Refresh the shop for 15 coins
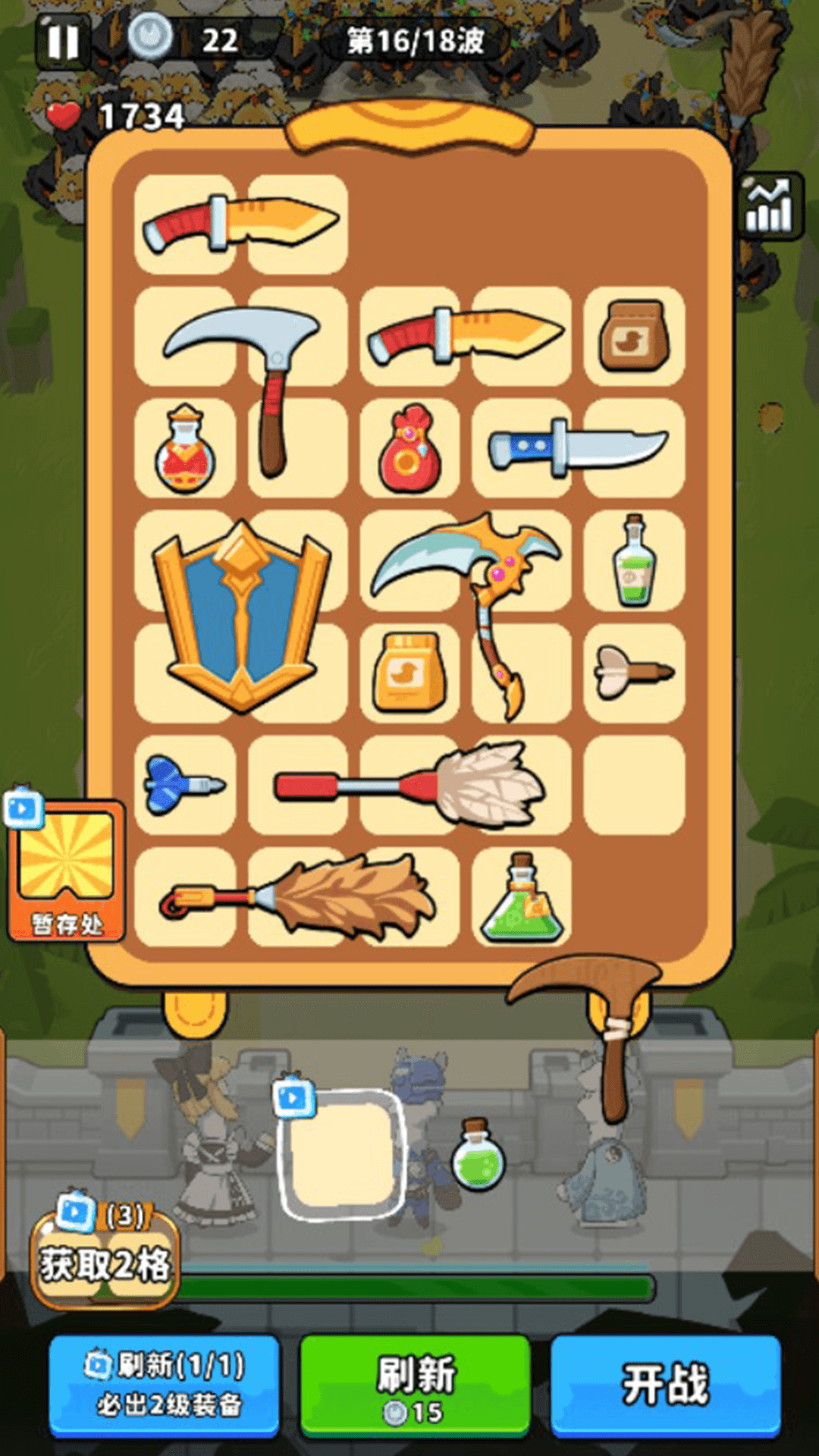 pyautogui.click(x=415, y=1385)
